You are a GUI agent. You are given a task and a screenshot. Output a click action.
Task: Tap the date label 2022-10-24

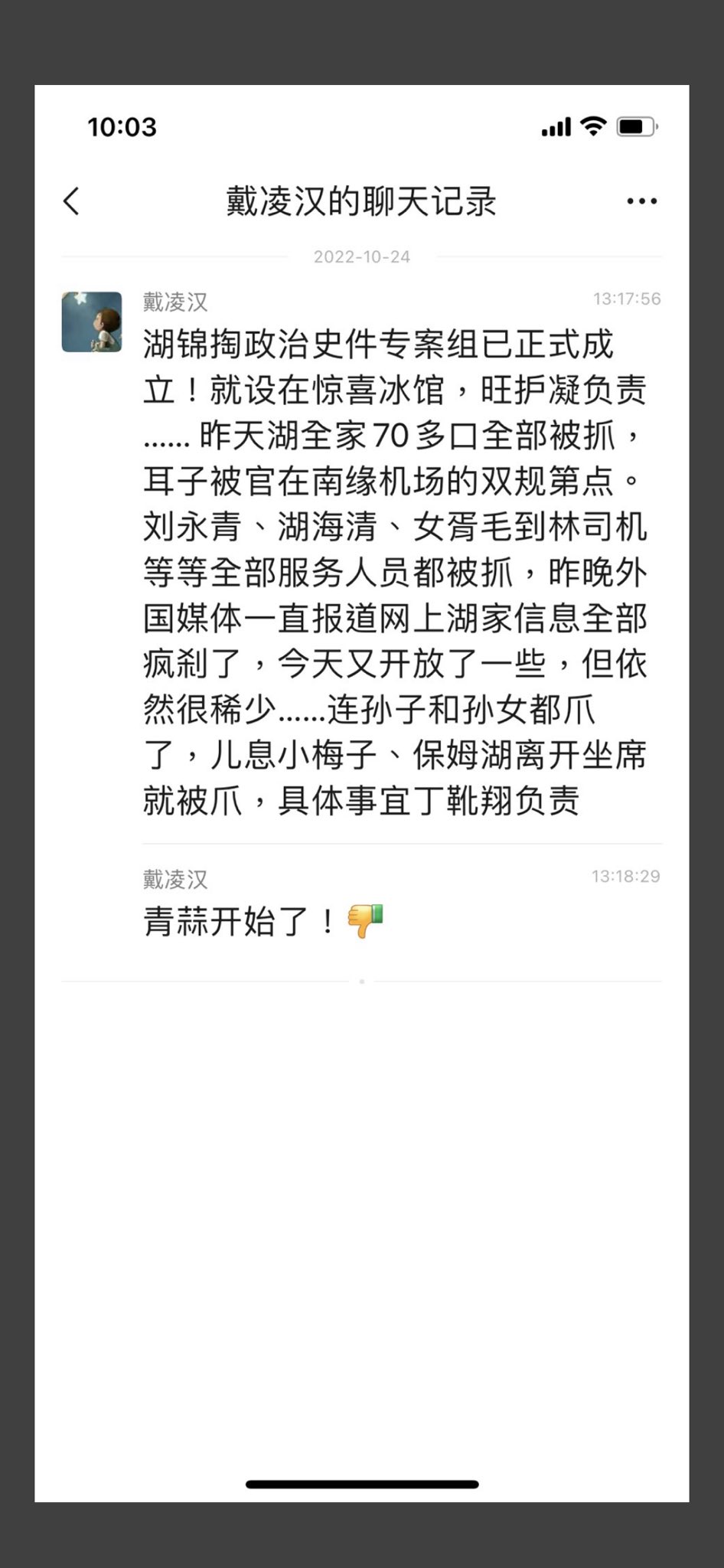(x=362, y=257)
